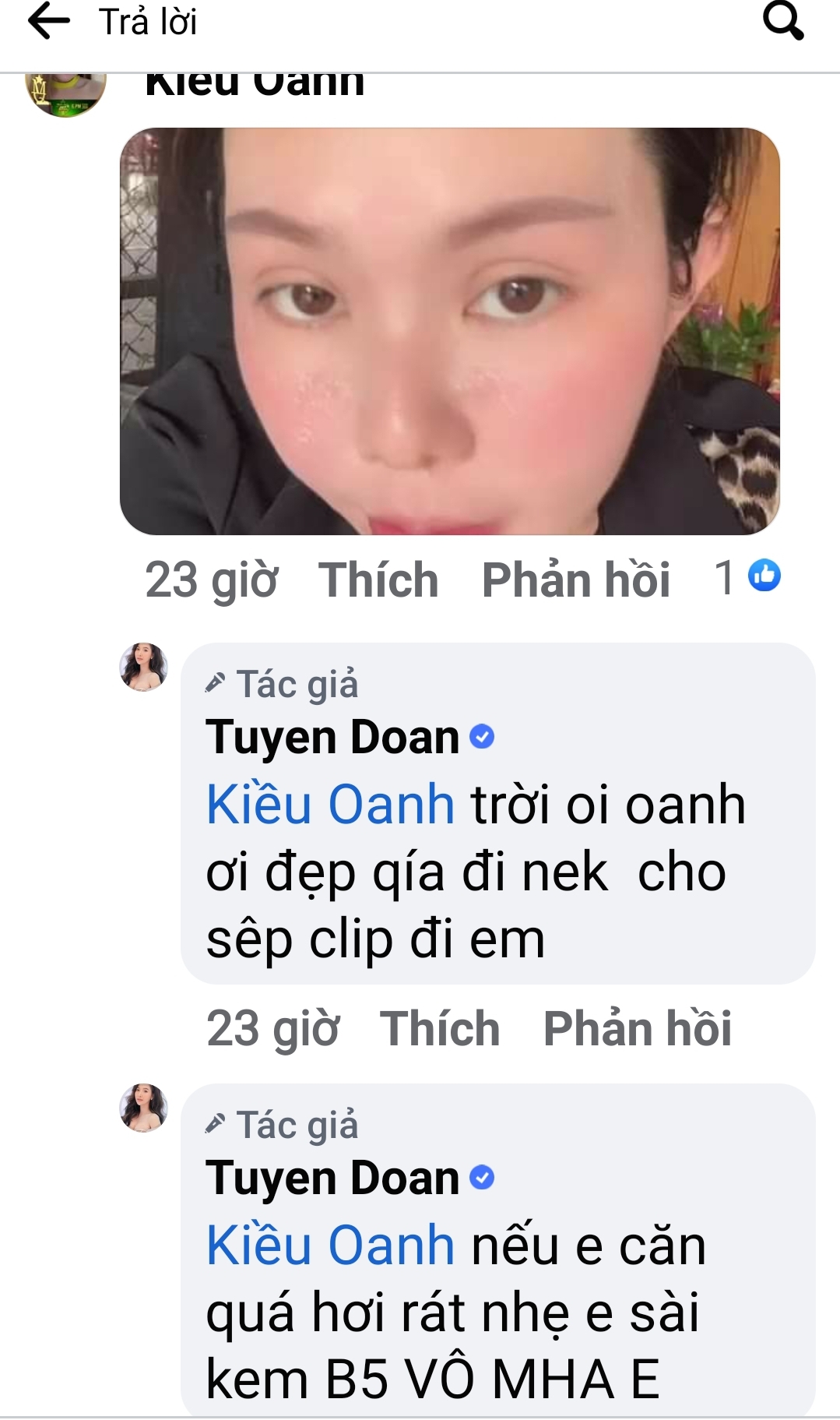The width and height of the screenshot is (840, 1420).
Task: Tap Tuyen Doan's avatar beside "nếu e căn" reply
Action: click(x=143, y=1108)
